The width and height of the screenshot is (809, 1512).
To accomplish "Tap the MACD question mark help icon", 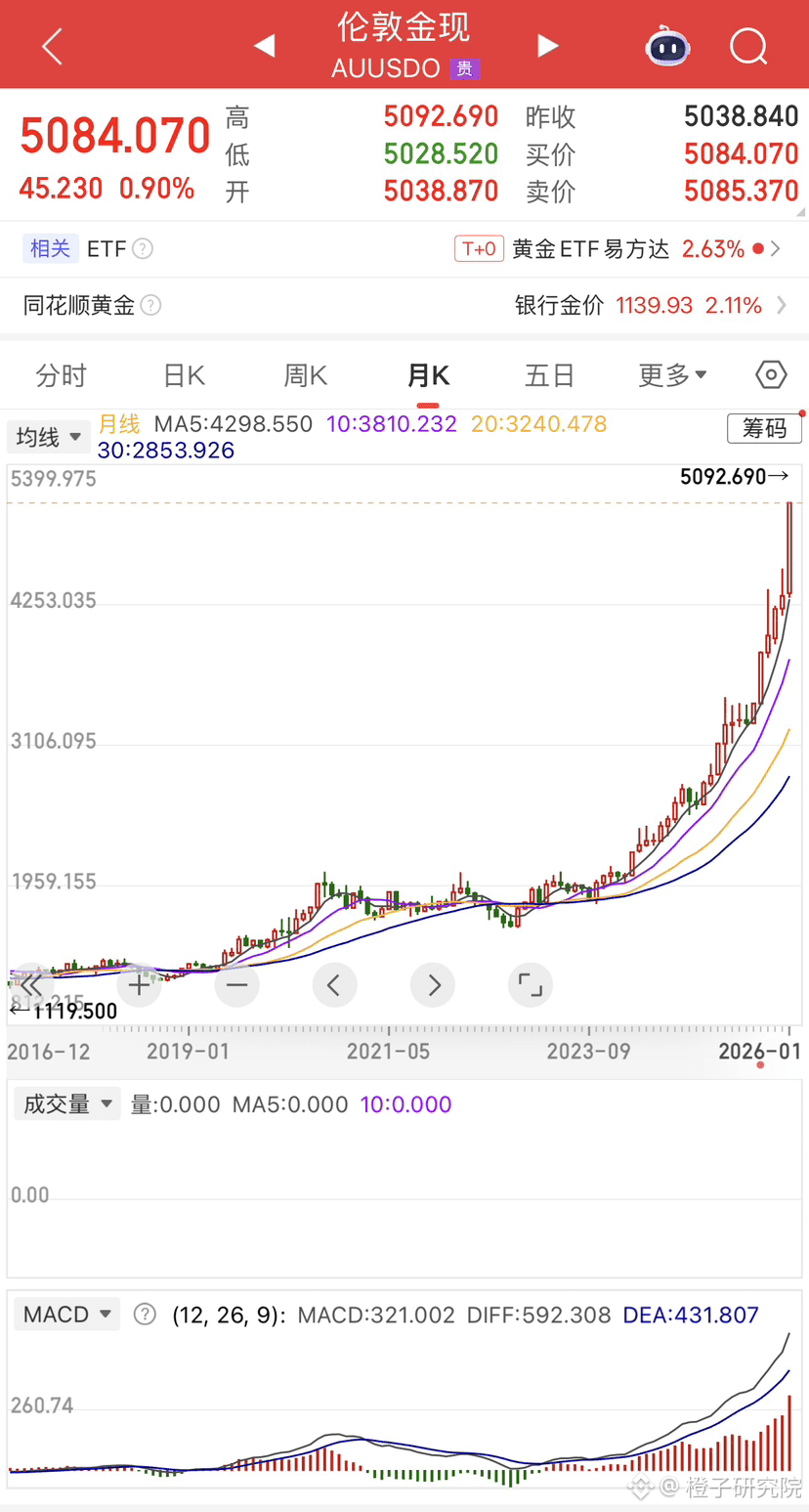I will point(145,1314).
